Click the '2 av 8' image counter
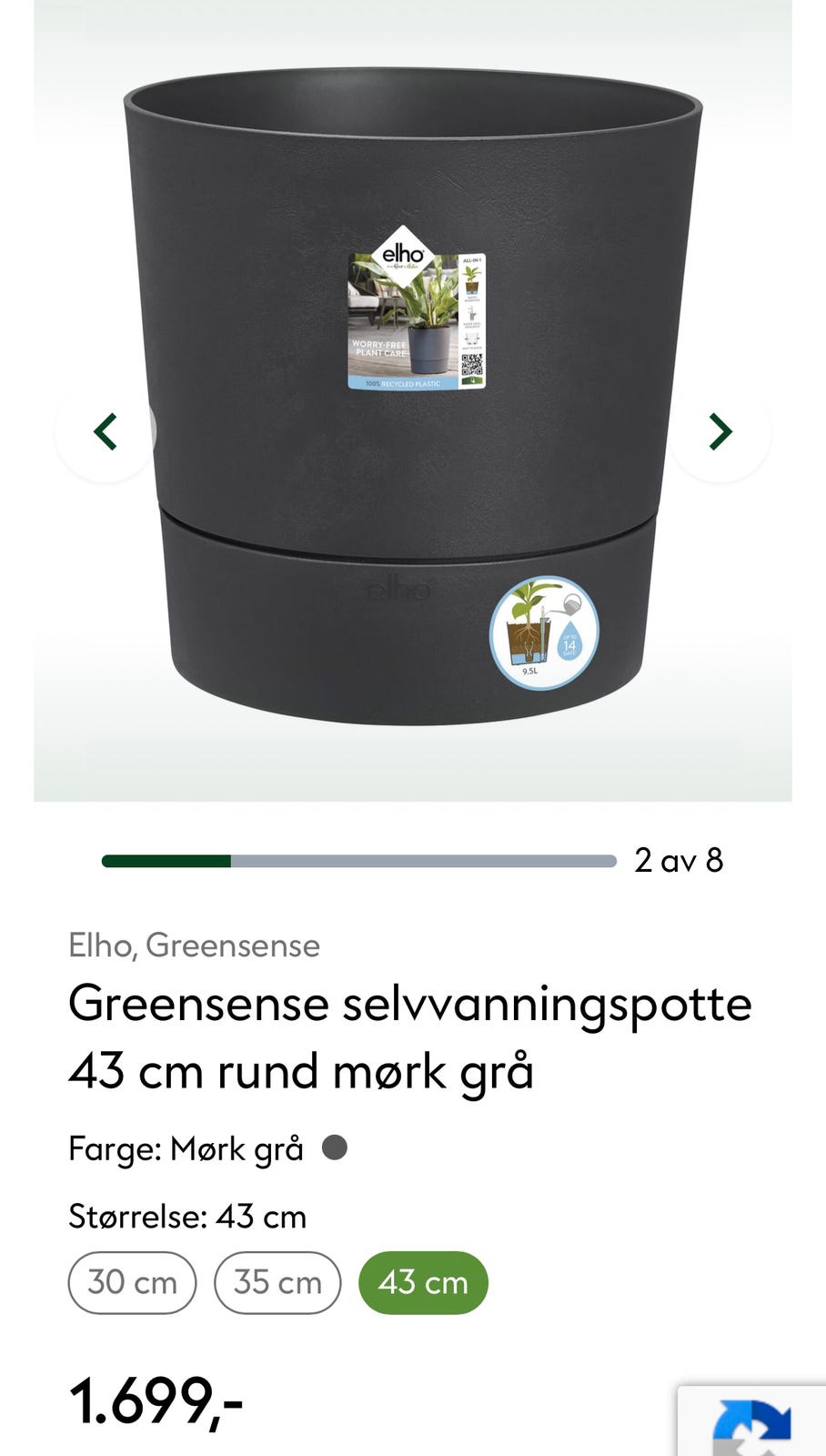This screenshot has height=1456, width=826. tap(680, 861)
